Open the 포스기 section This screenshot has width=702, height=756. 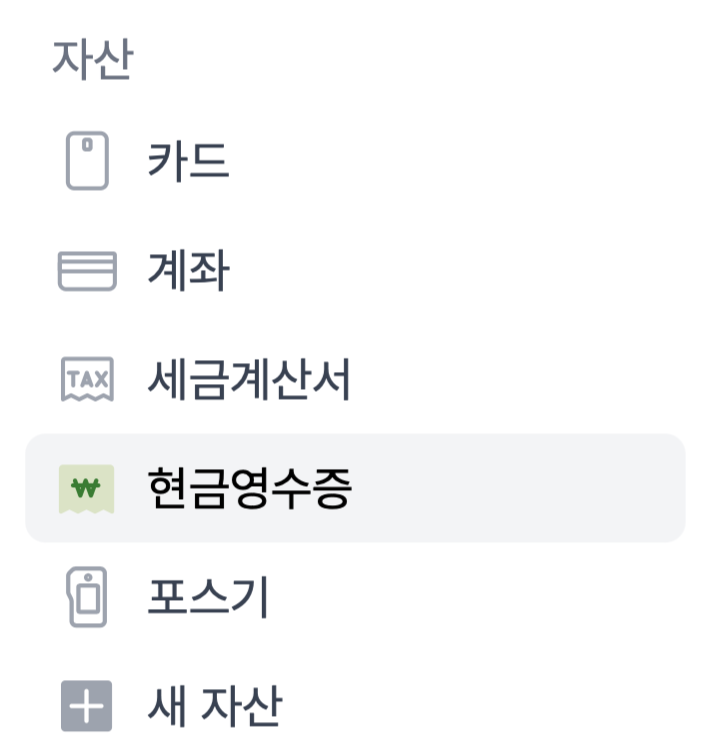[x=208, y=598]
